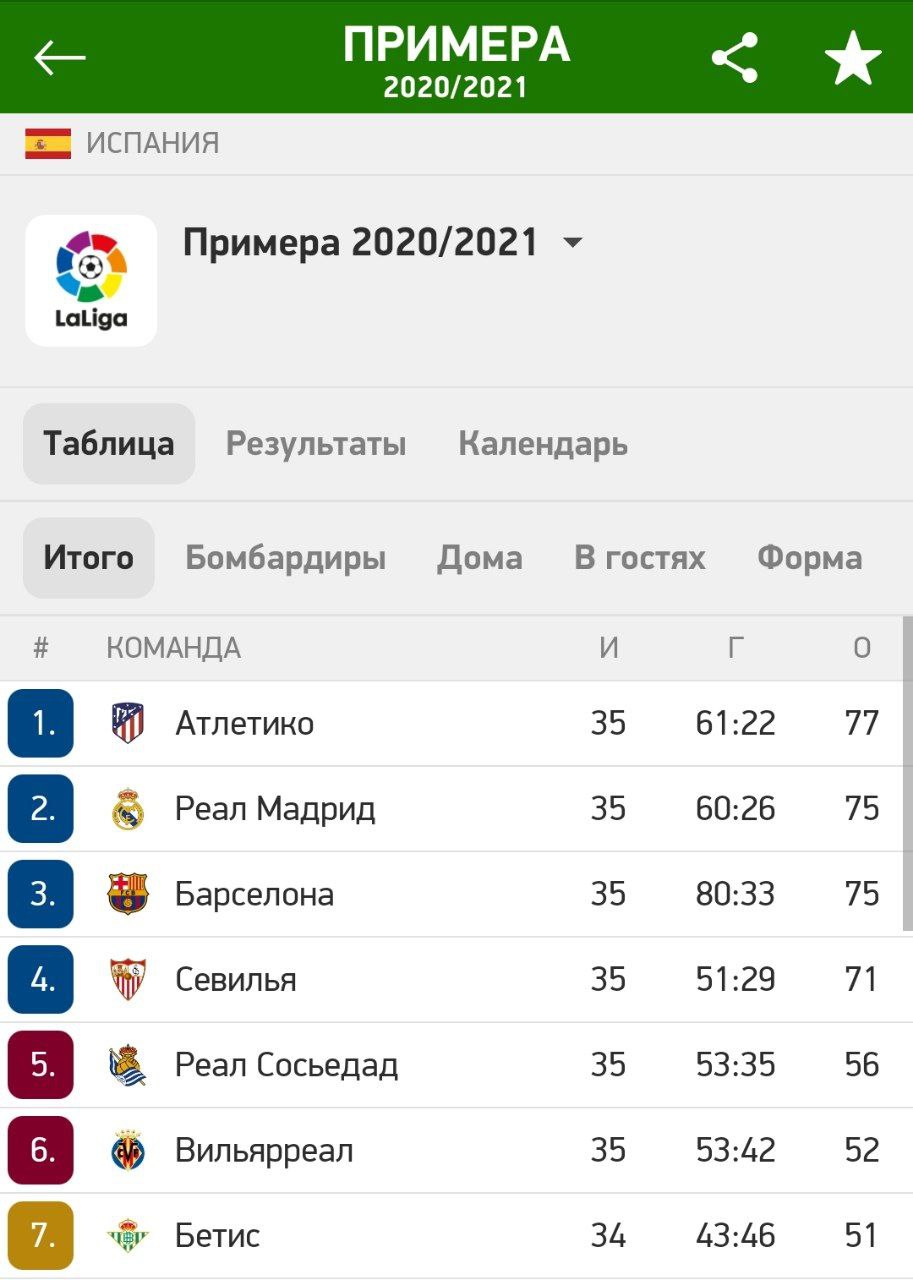The height and width of the screenshot is (1280, 913).
Task: Open the Атлетико team row
Action: (451, 723)
